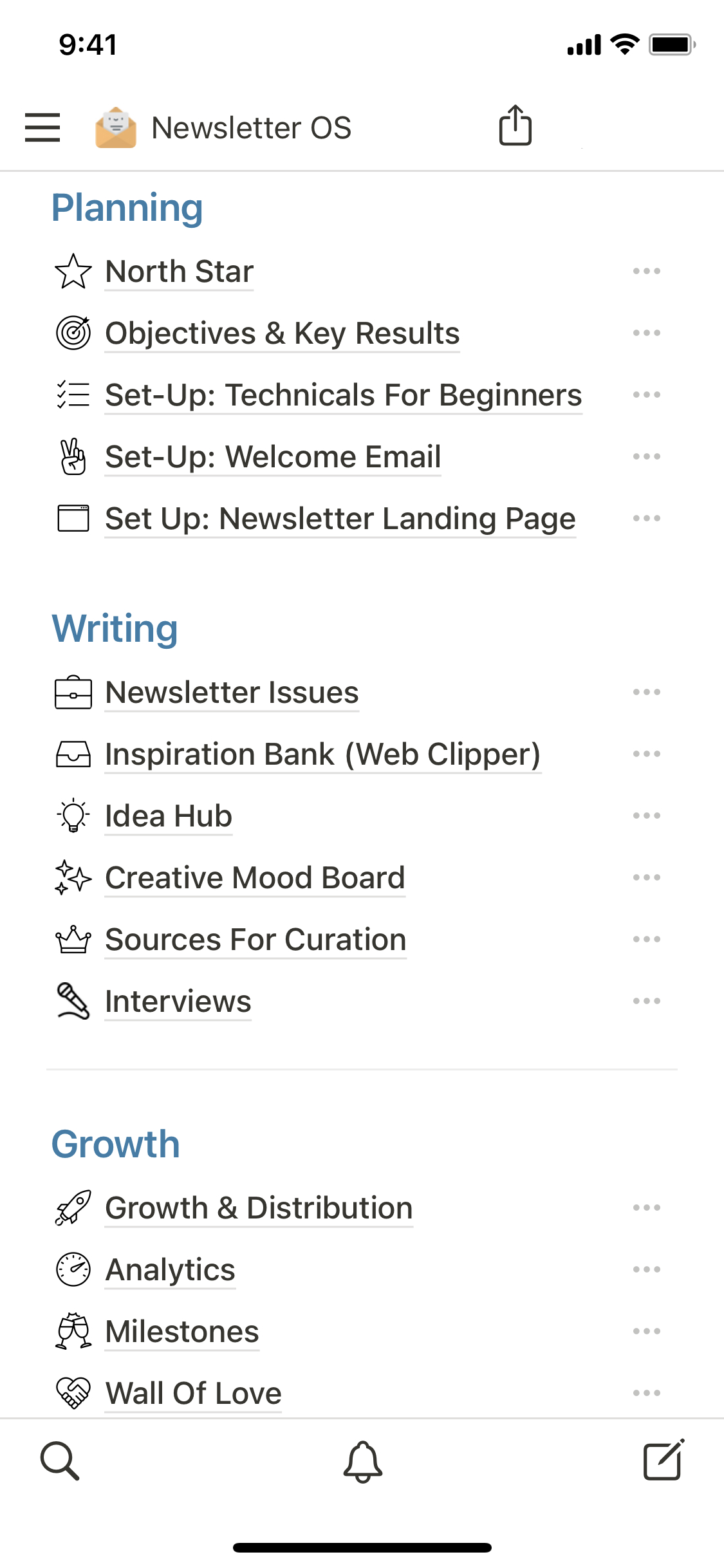Image resolution: width=724 pixels, height=1568 pixels.
Task: Open the Newsletter Issues page
Action: tap(232, 692)
